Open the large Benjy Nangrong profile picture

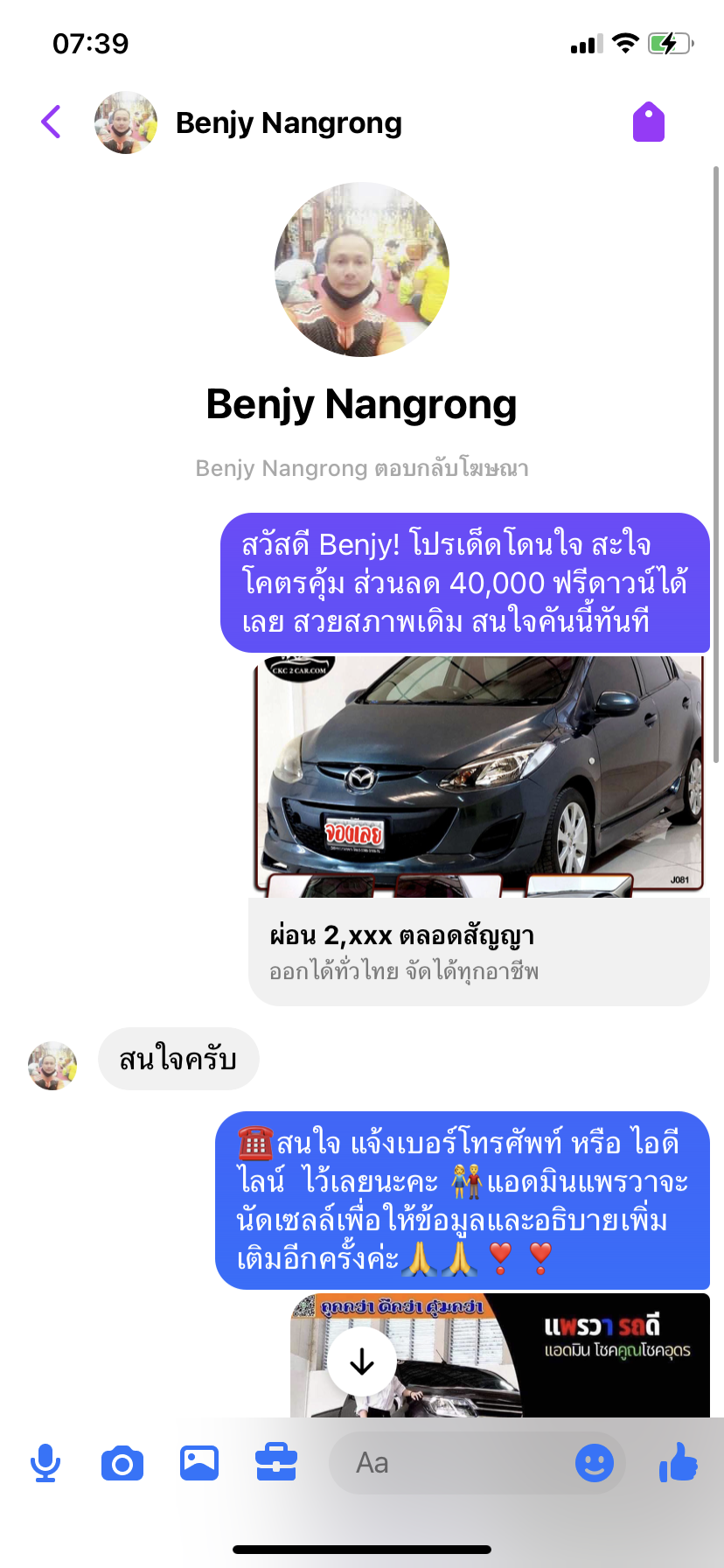click(x=362, y=269)
